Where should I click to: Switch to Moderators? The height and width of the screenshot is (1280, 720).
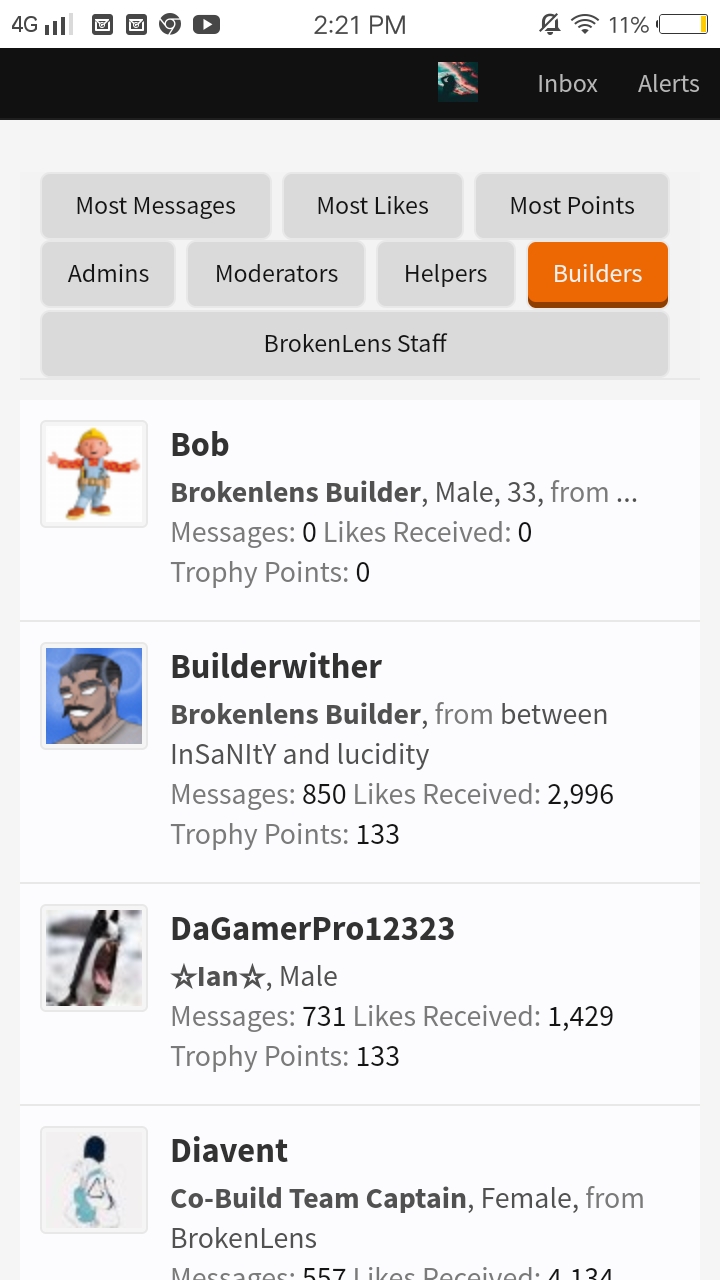(x=276, y=274)
